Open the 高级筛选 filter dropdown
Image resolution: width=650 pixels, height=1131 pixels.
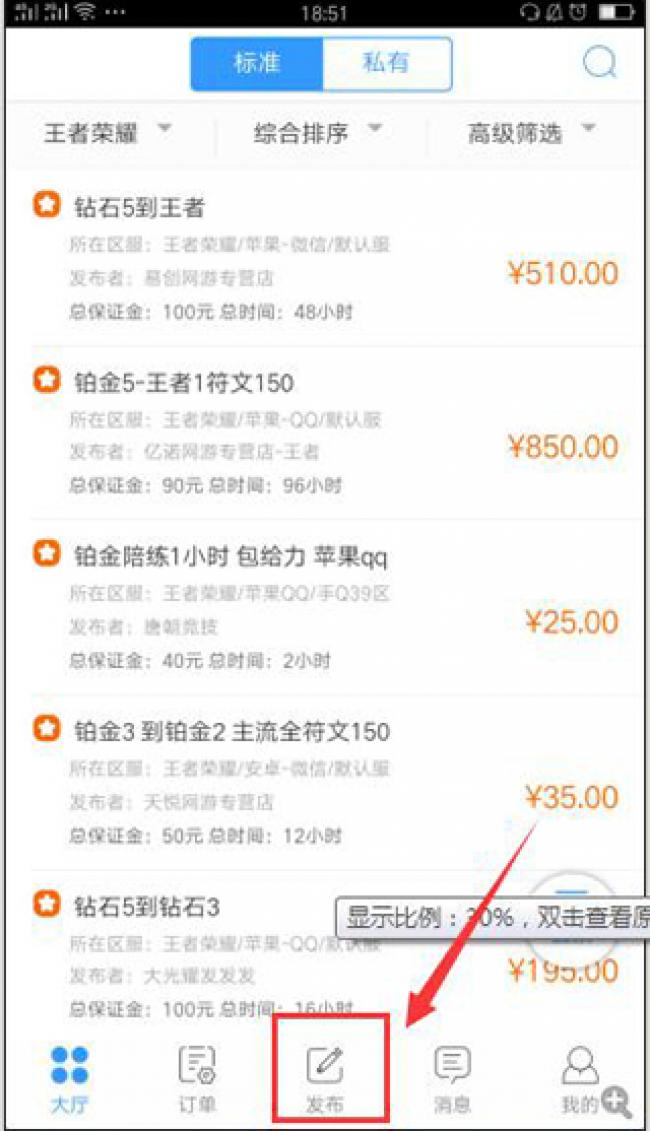point(531,133)
